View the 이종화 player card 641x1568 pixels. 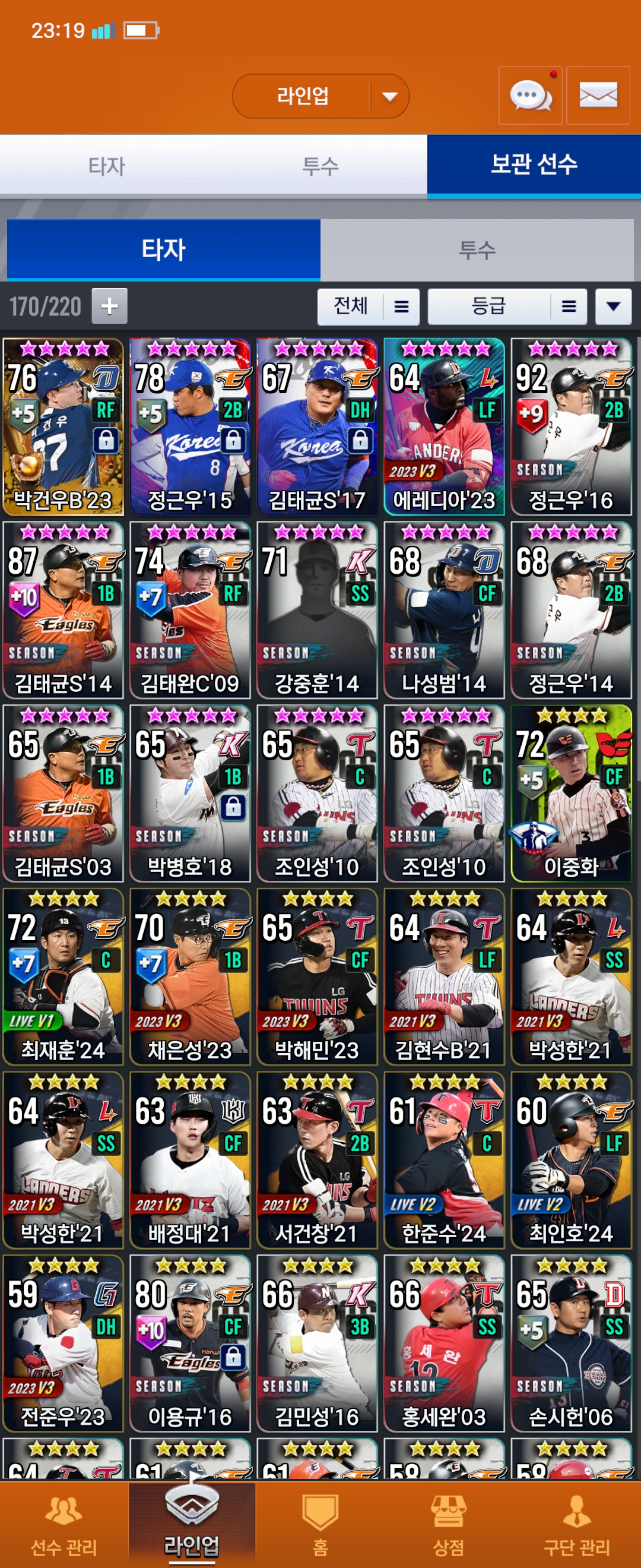[571, 792]
